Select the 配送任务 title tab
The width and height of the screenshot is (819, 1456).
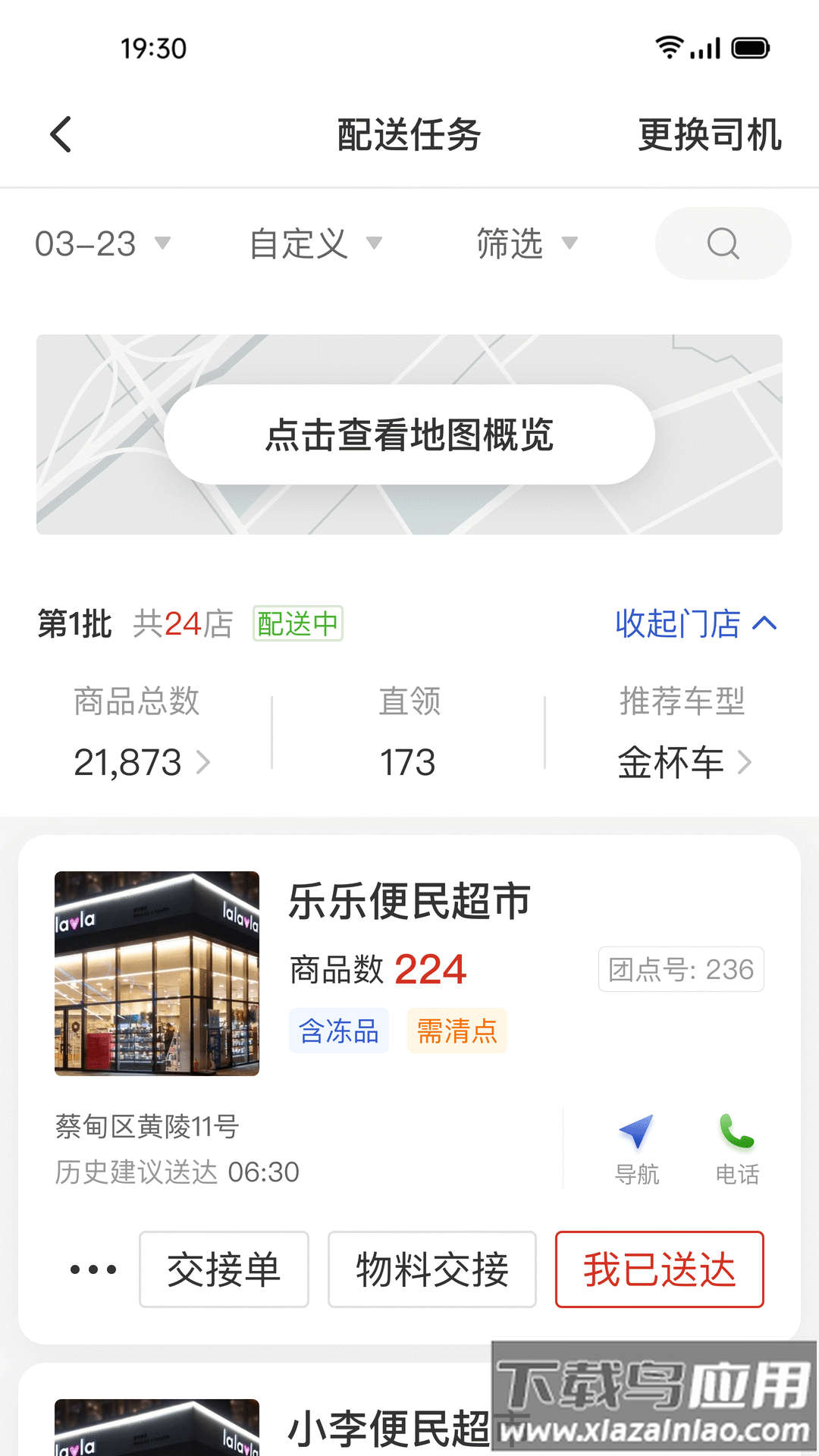[x=409, y=133]
